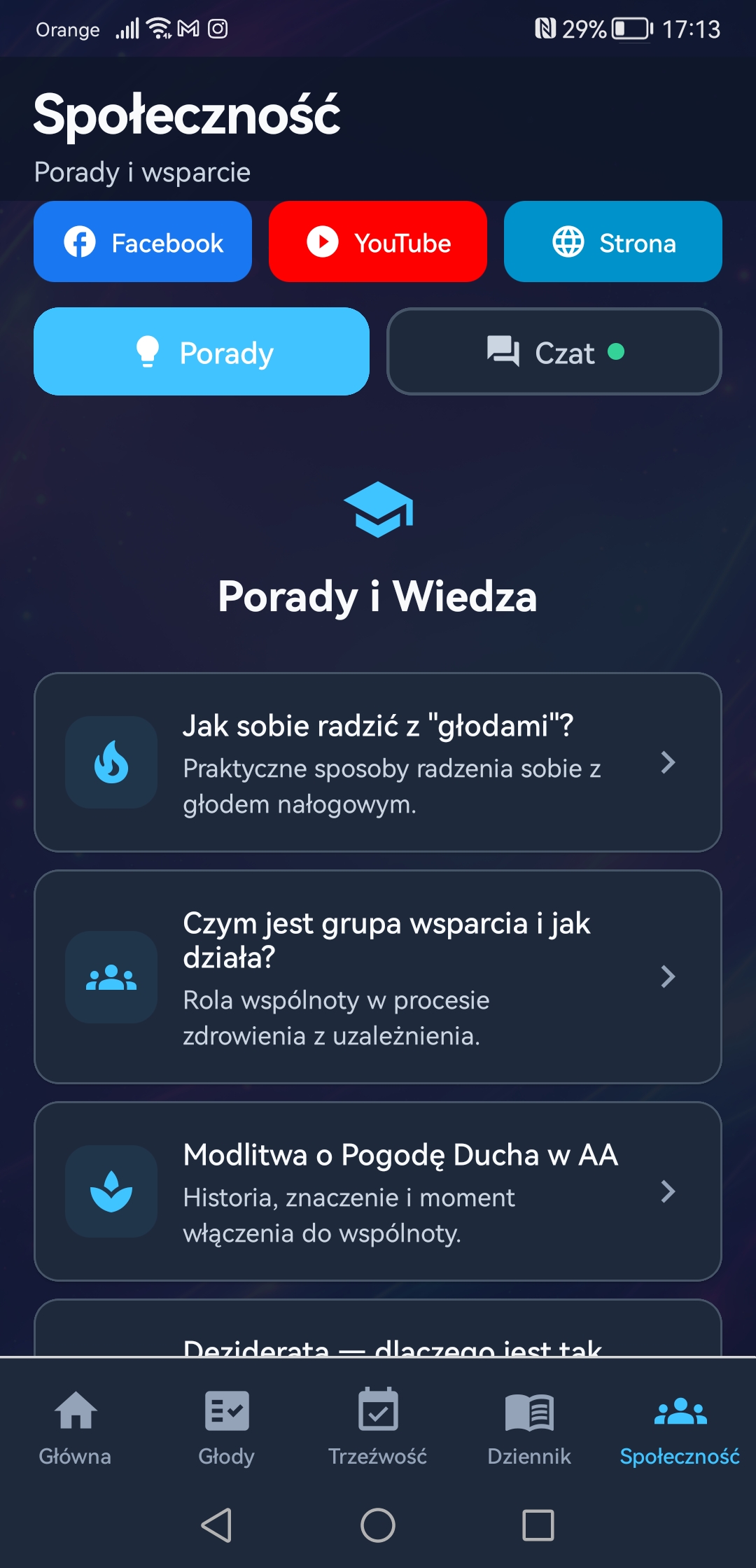The width and height of the screenshot is (756, 1568).
Task: Tap the system back button
Action: coord(217,1525)
